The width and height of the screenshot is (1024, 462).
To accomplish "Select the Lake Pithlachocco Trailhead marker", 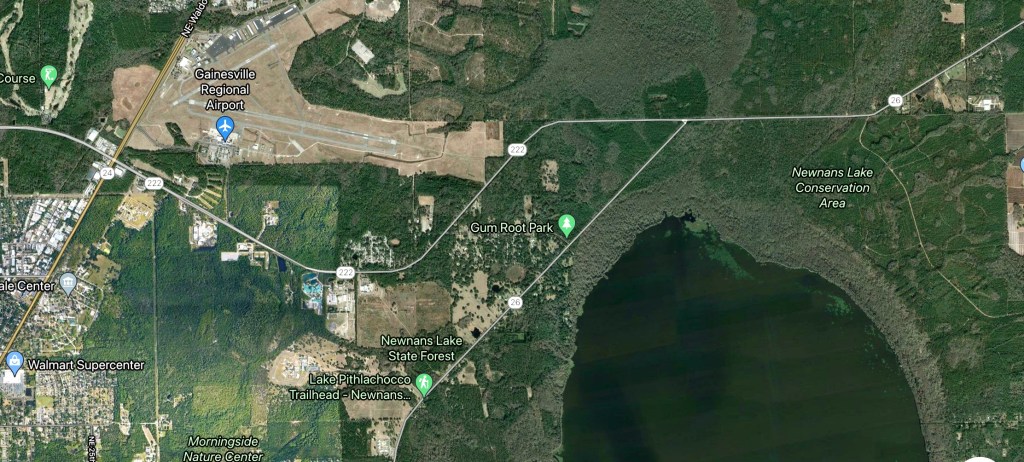I will (x=424, y=383).
